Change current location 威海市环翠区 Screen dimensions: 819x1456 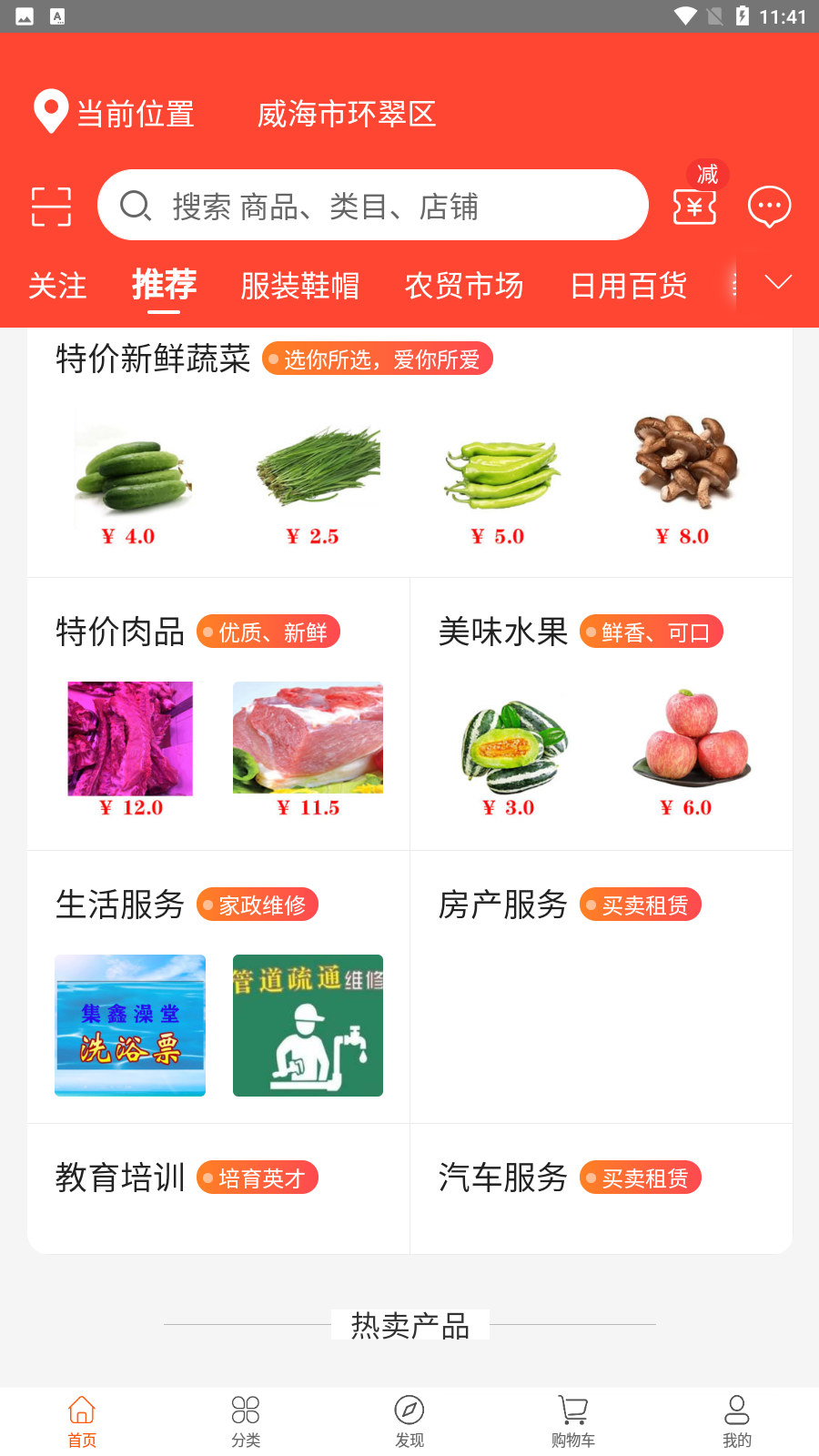point(347,114)
